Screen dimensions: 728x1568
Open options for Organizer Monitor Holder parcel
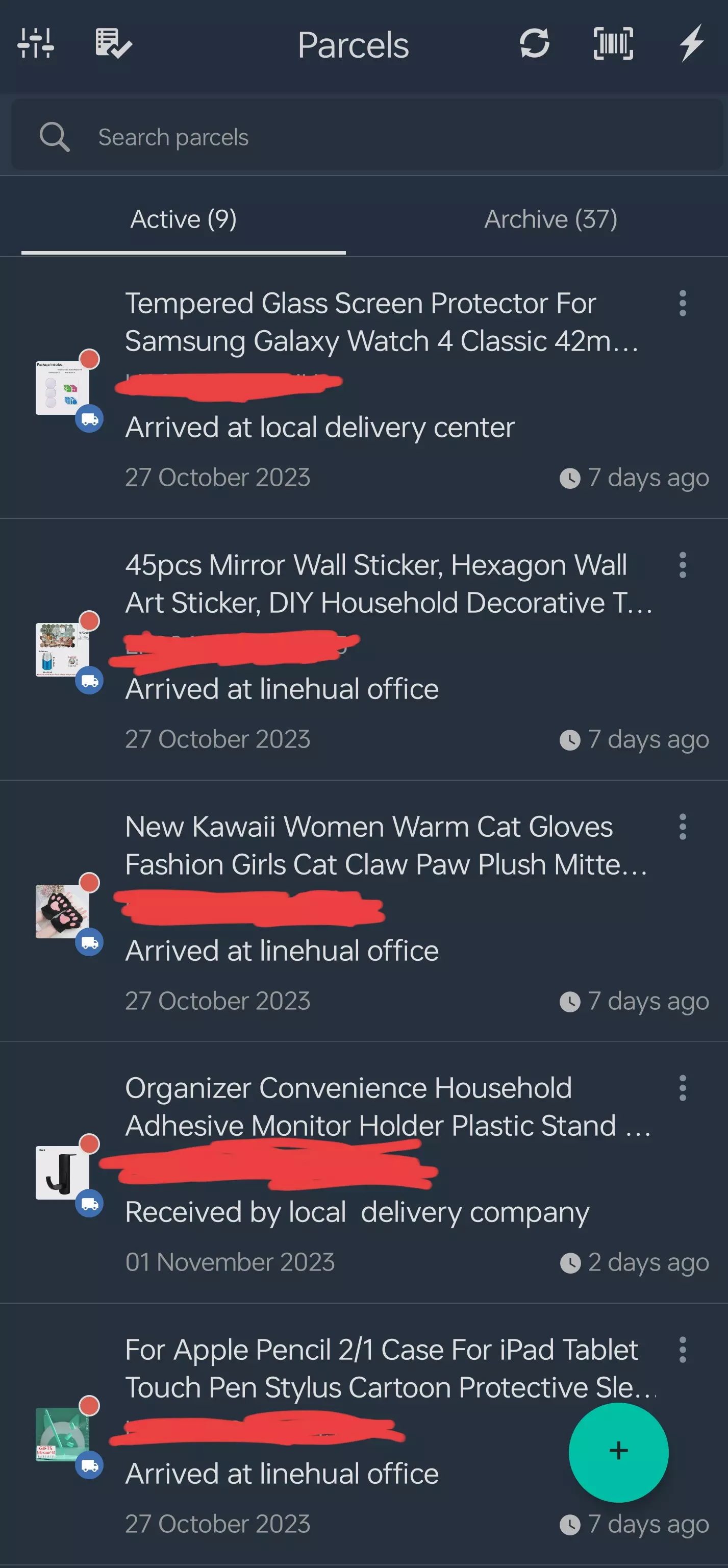tap(683, 1088)
